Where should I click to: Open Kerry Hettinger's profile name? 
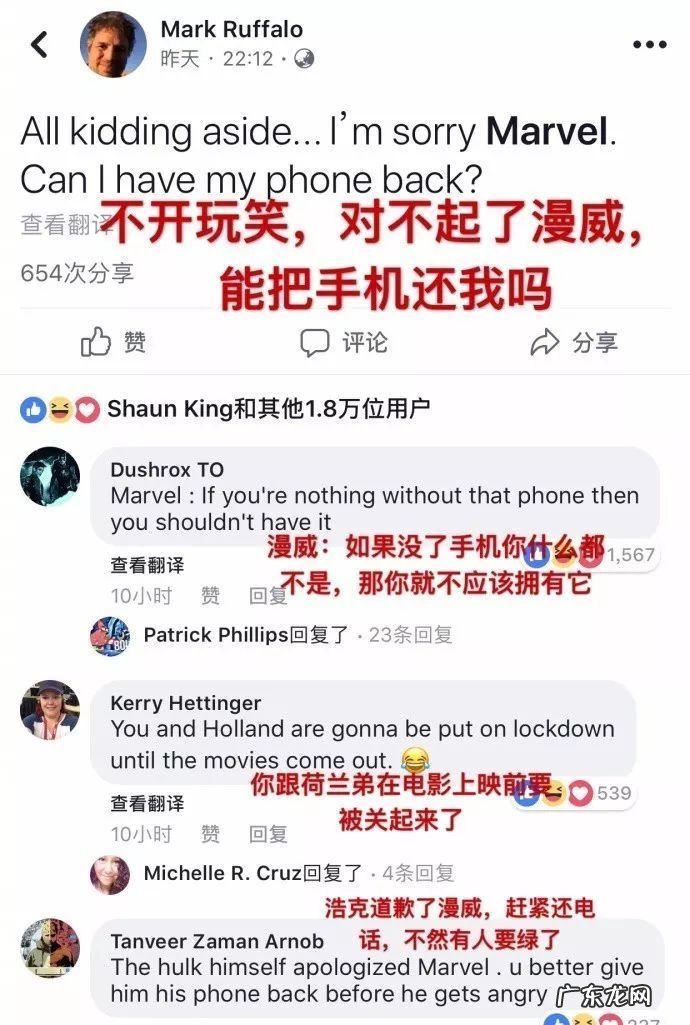pos(186,703)
